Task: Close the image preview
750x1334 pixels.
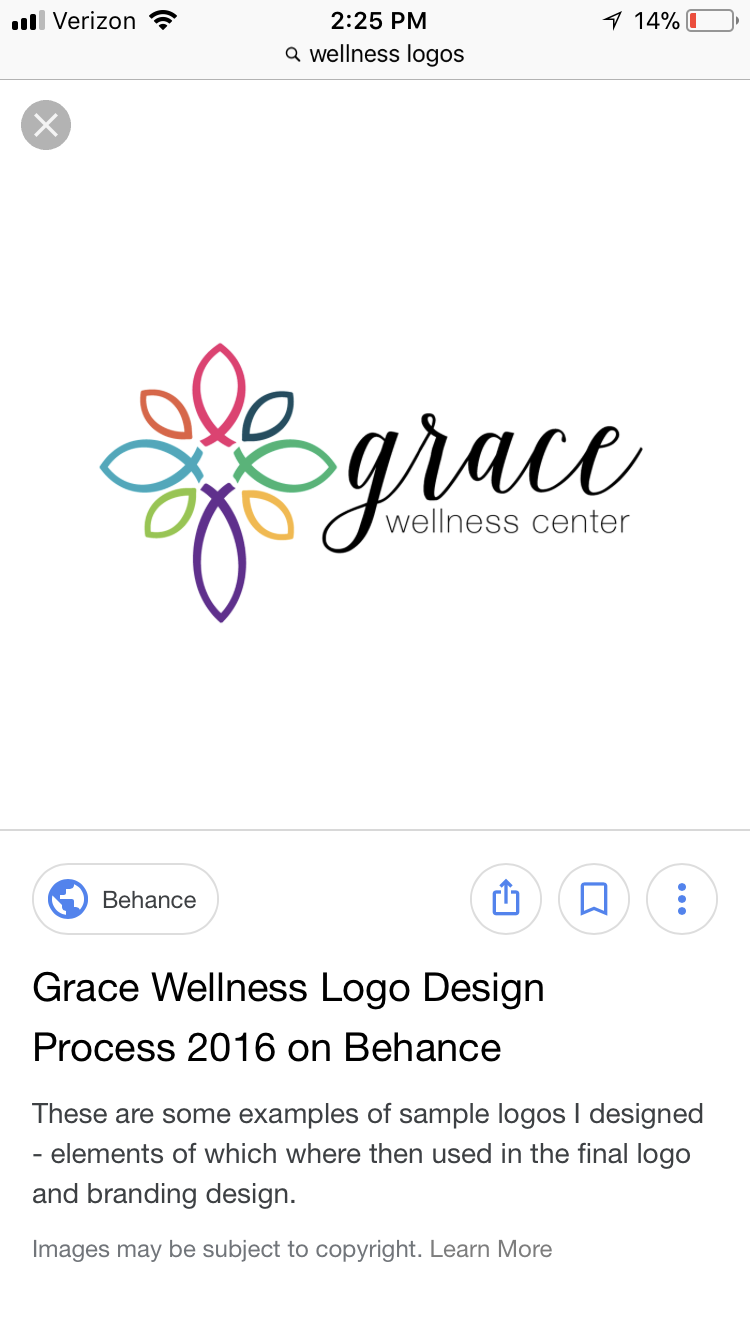Action: (x=46, y=125)
